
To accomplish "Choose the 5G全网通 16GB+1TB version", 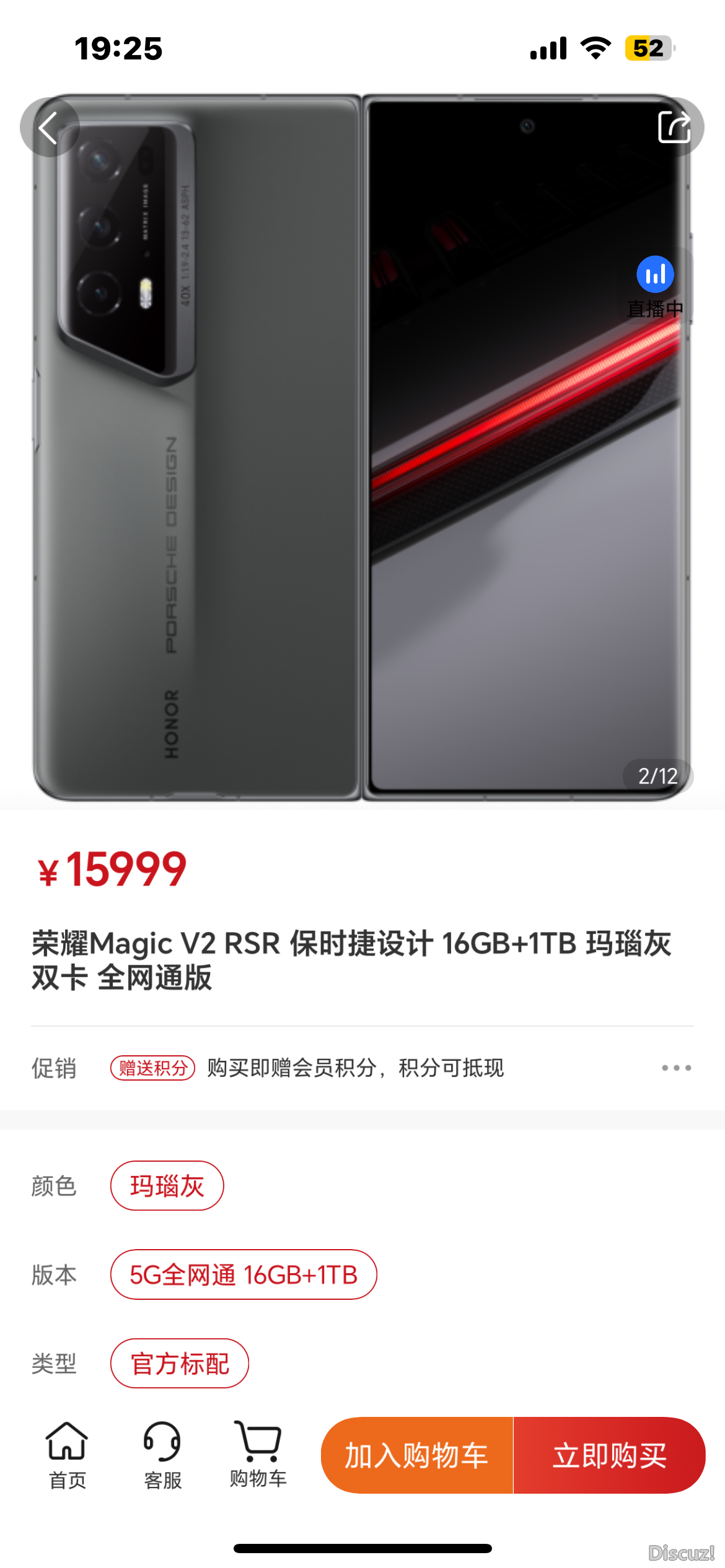I will click(x=244, y=1274).
